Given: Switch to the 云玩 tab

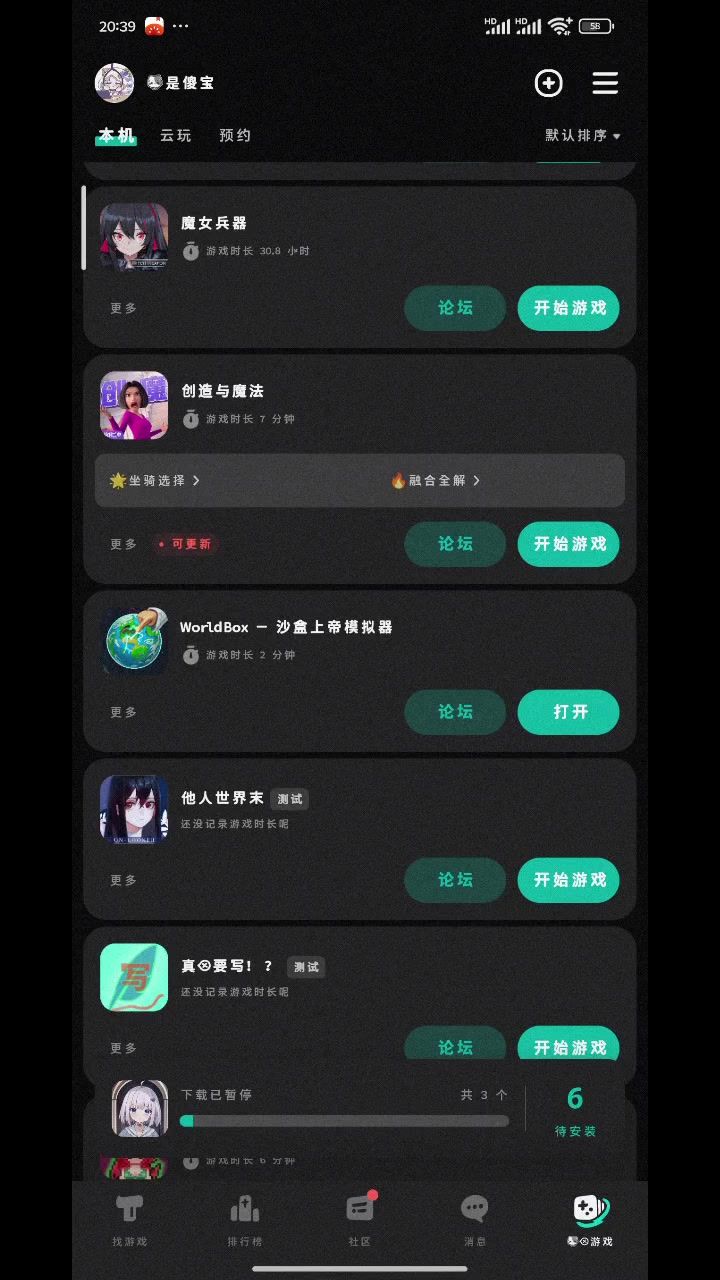Looking at the screenshot, I should click(x=175, y=135).
